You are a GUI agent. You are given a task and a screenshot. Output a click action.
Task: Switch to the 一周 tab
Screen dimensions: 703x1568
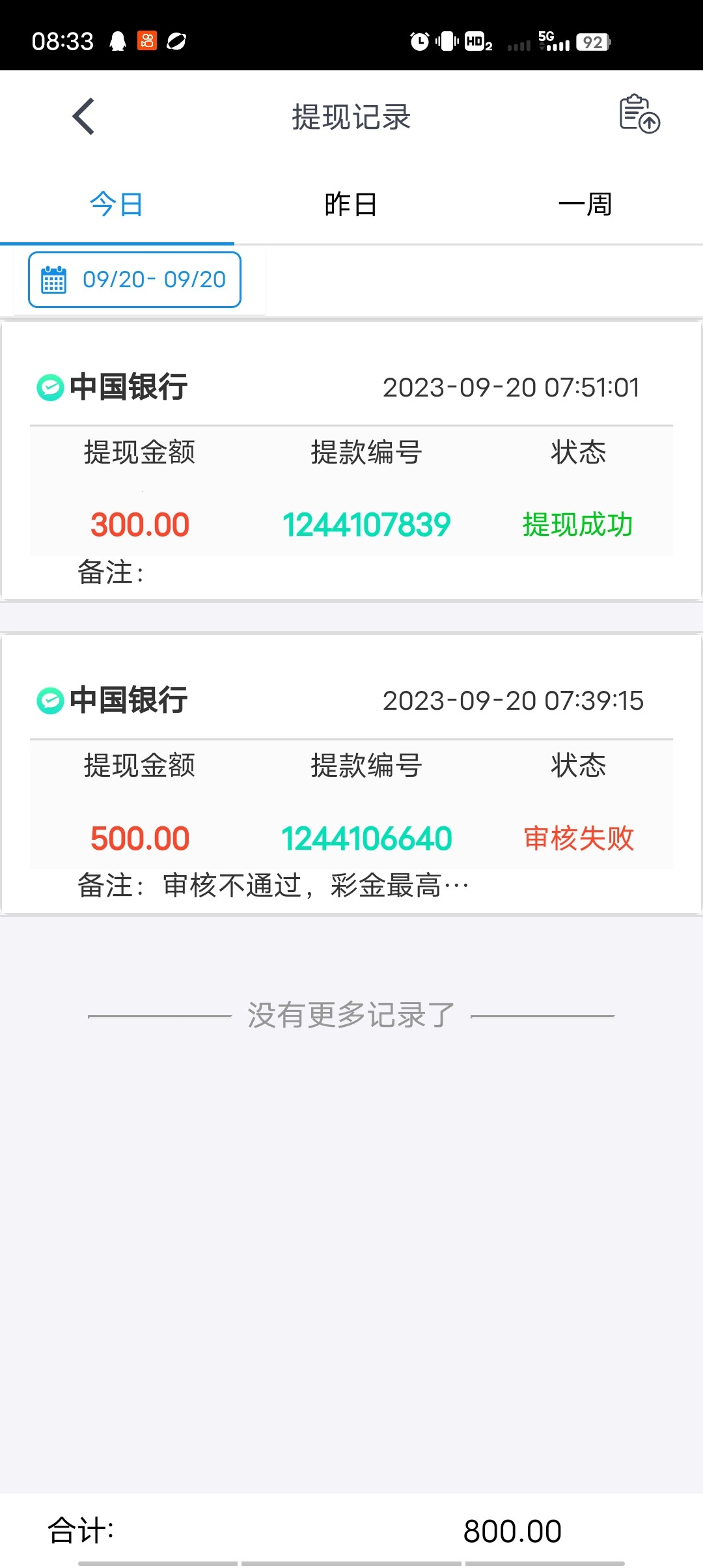585,203
